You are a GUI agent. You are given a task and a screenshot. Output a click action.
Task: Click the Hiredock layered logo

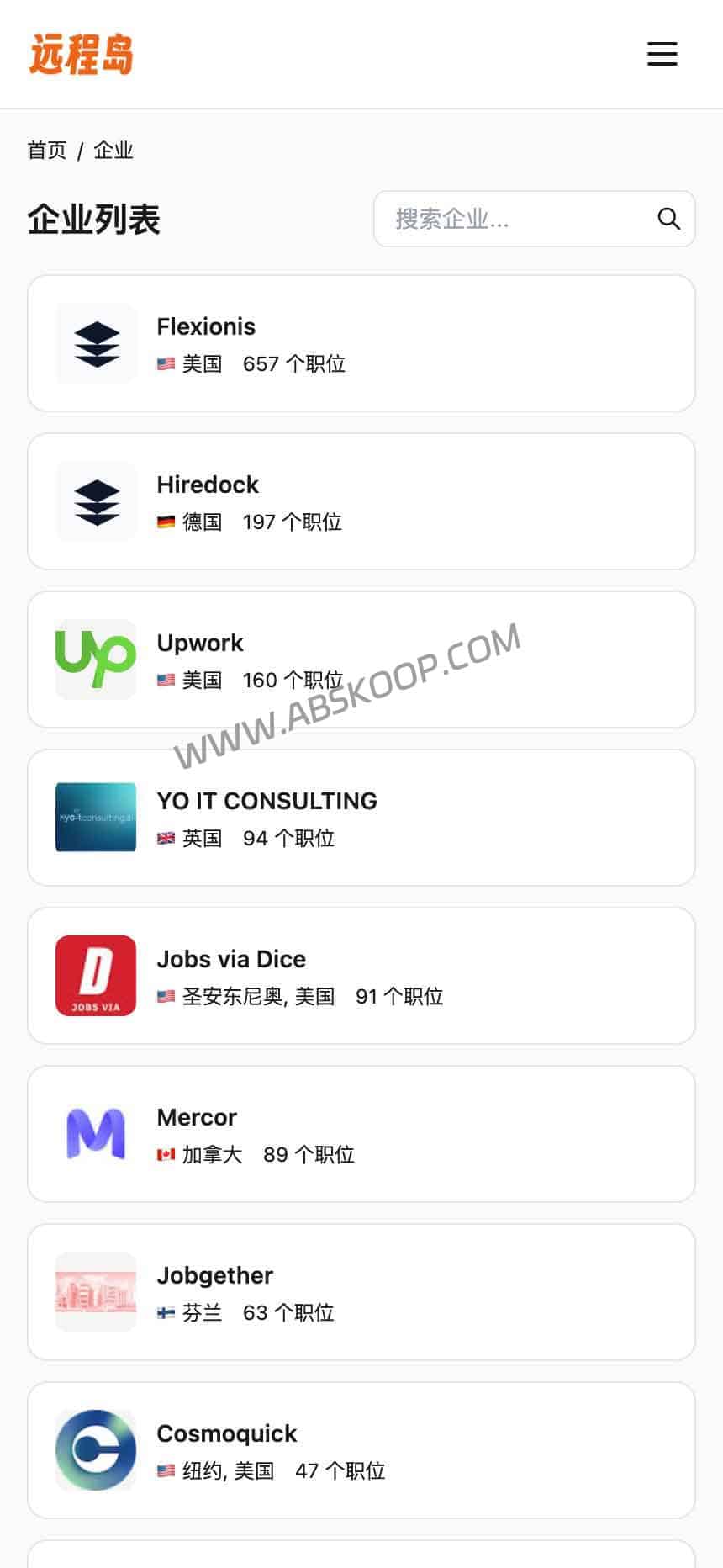[95, 501]
